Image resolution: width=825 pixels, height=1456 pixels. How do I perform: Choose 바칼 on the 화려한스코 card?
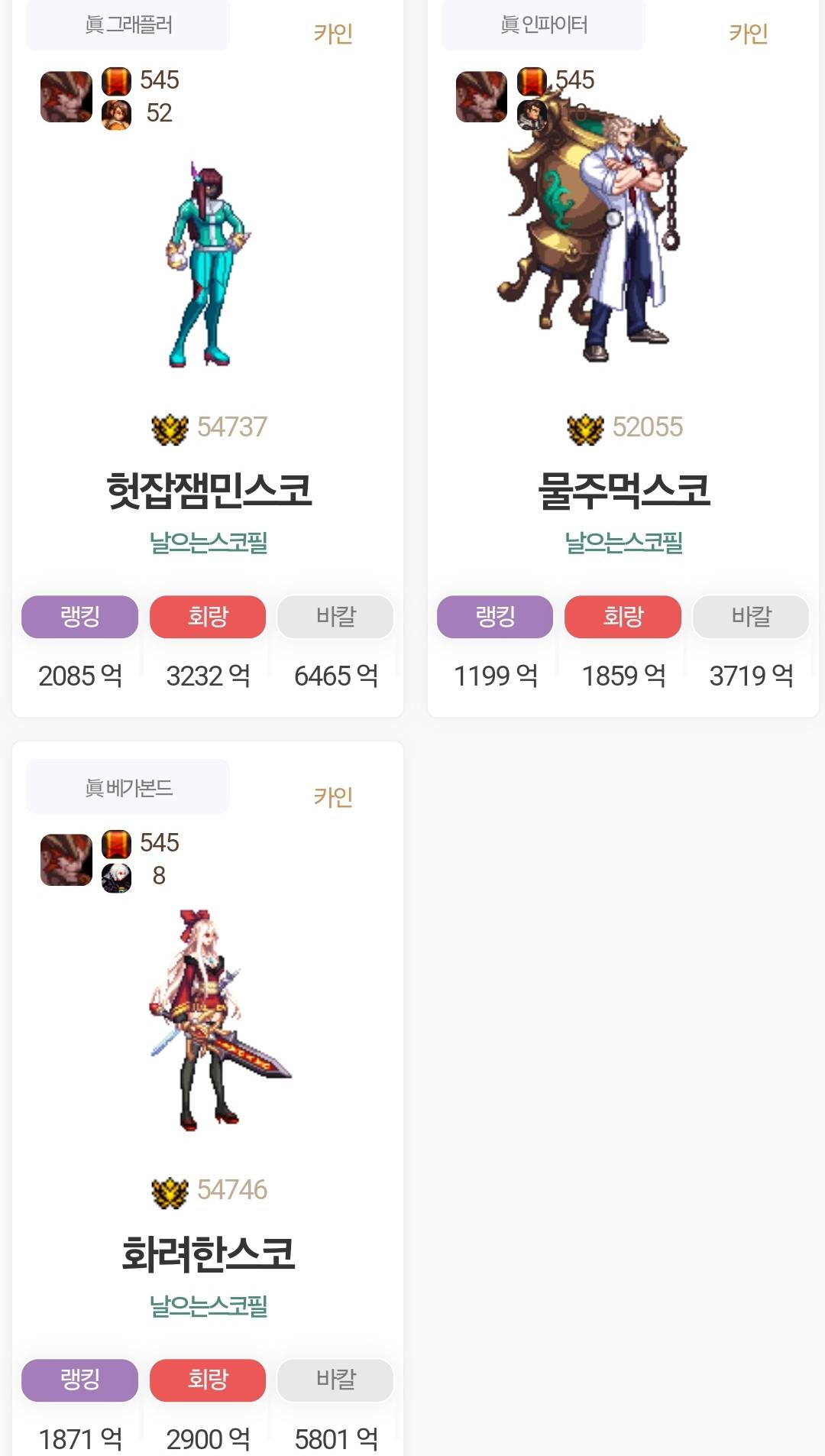[335, 1380]
